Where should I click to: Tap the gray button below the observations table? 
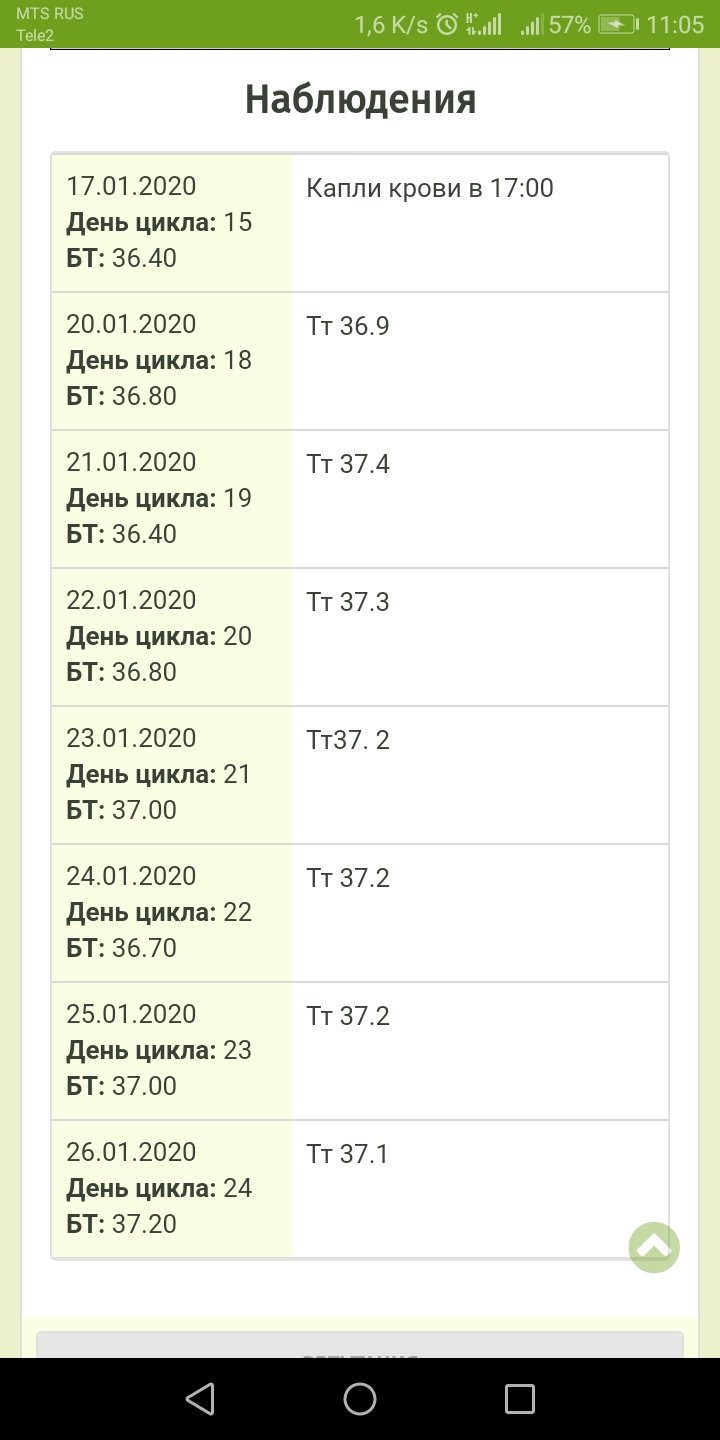click(360, 1344)
